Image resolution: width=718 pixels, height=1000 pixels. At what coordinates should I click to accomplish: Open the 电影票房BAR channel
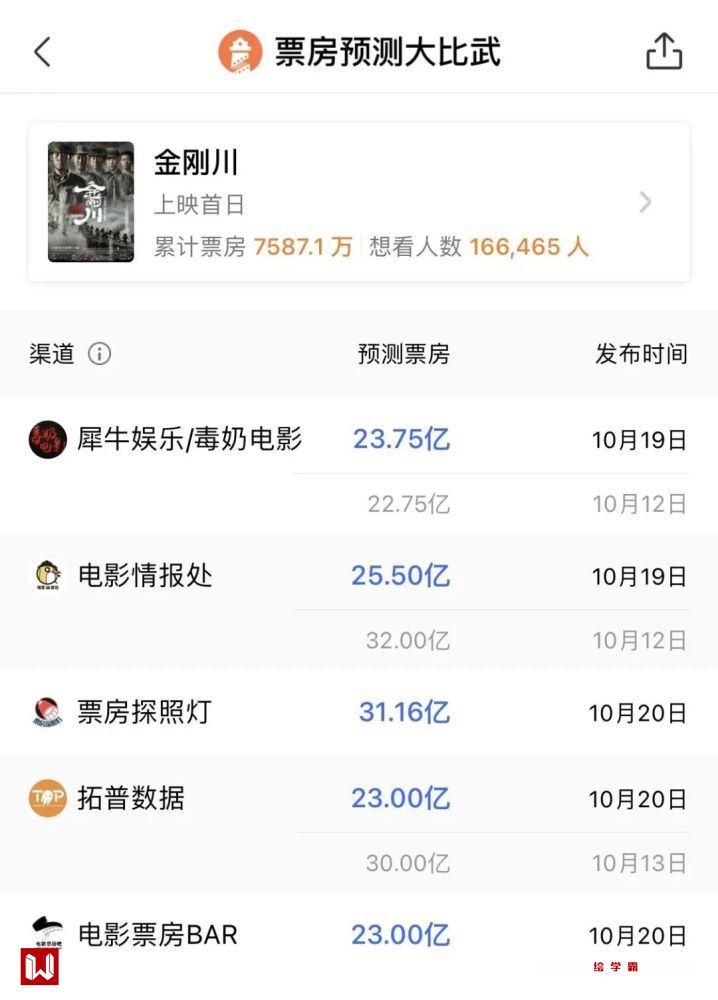(158, 935)
